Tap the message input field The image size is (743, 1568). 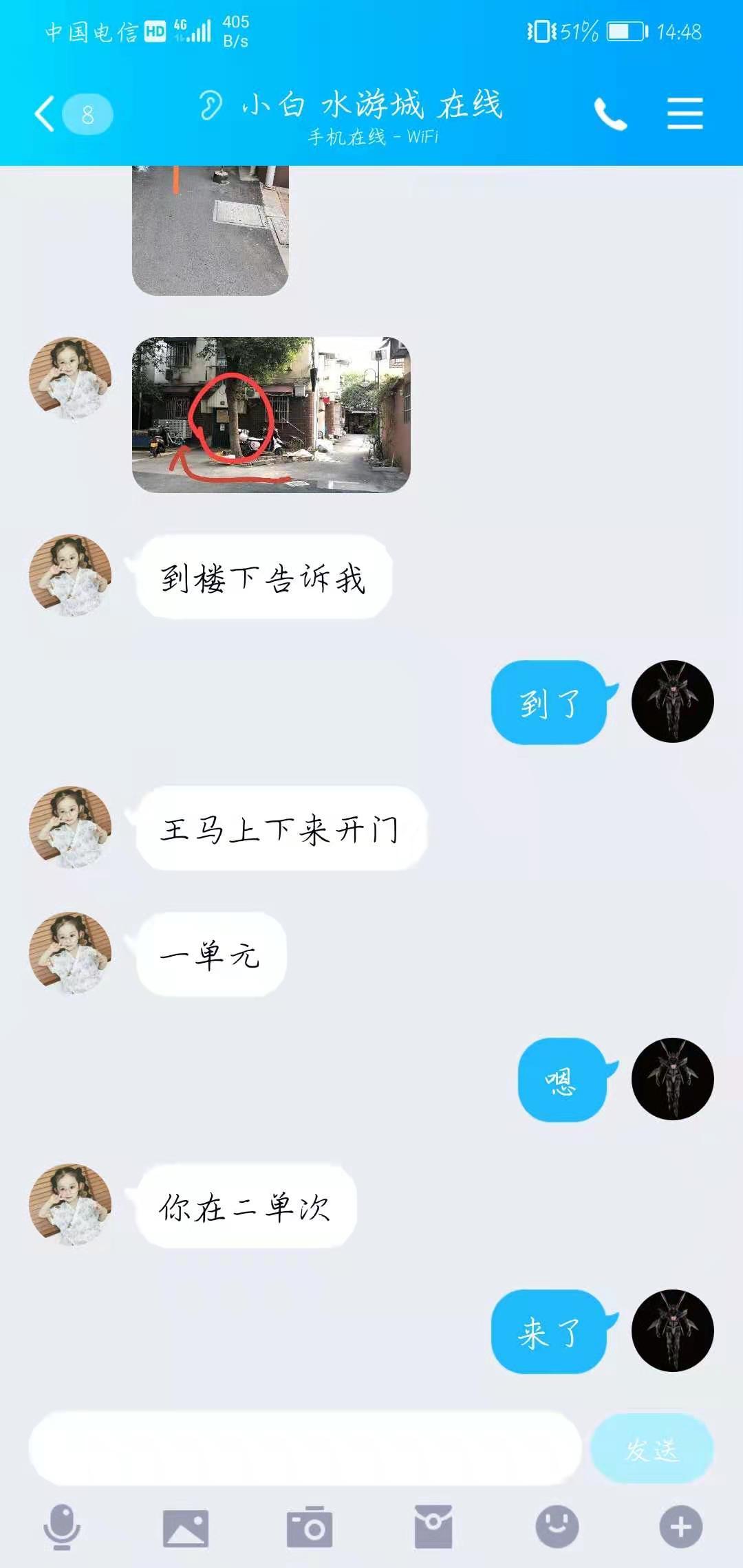[x=305, y=1449]
